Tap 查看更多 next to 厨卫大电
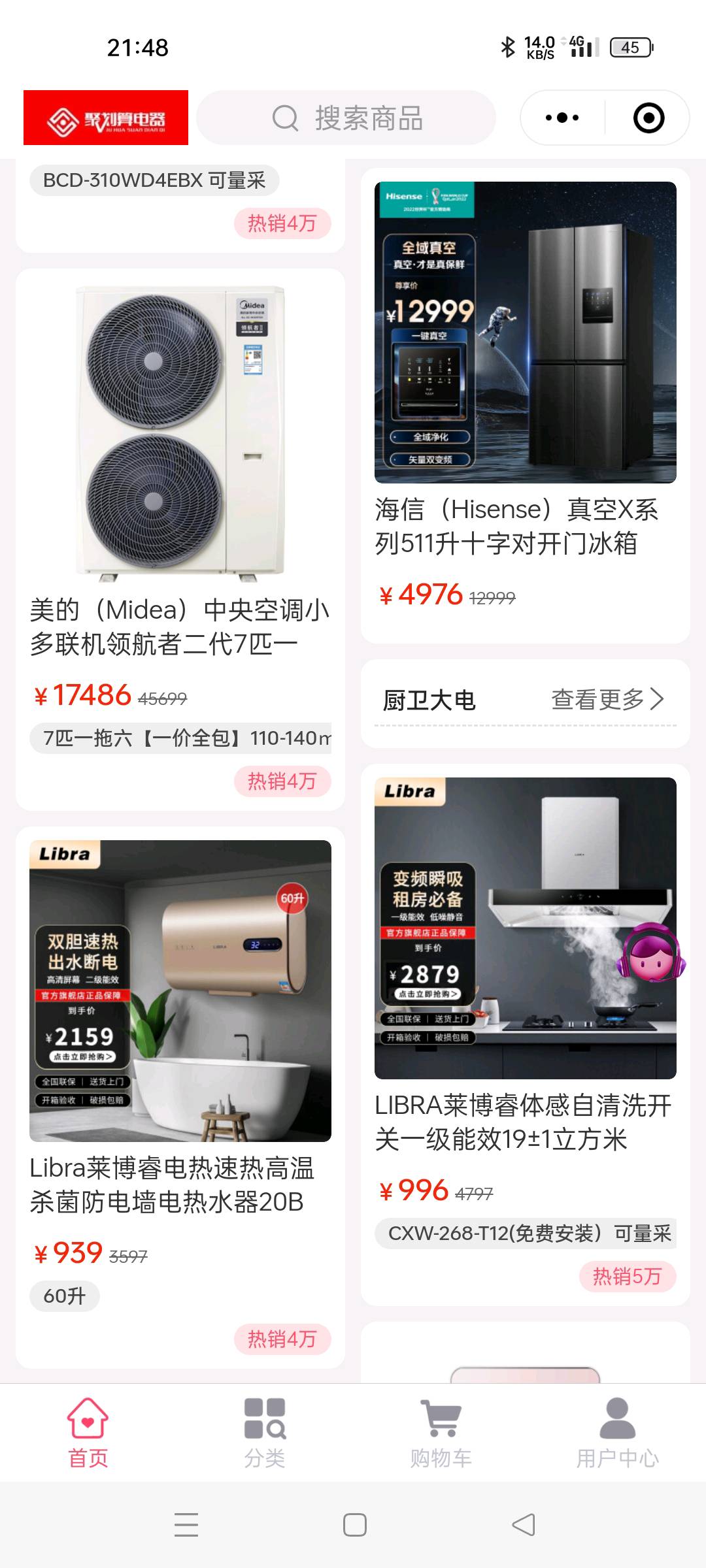Screen dimensions: 706x1568 607,700
